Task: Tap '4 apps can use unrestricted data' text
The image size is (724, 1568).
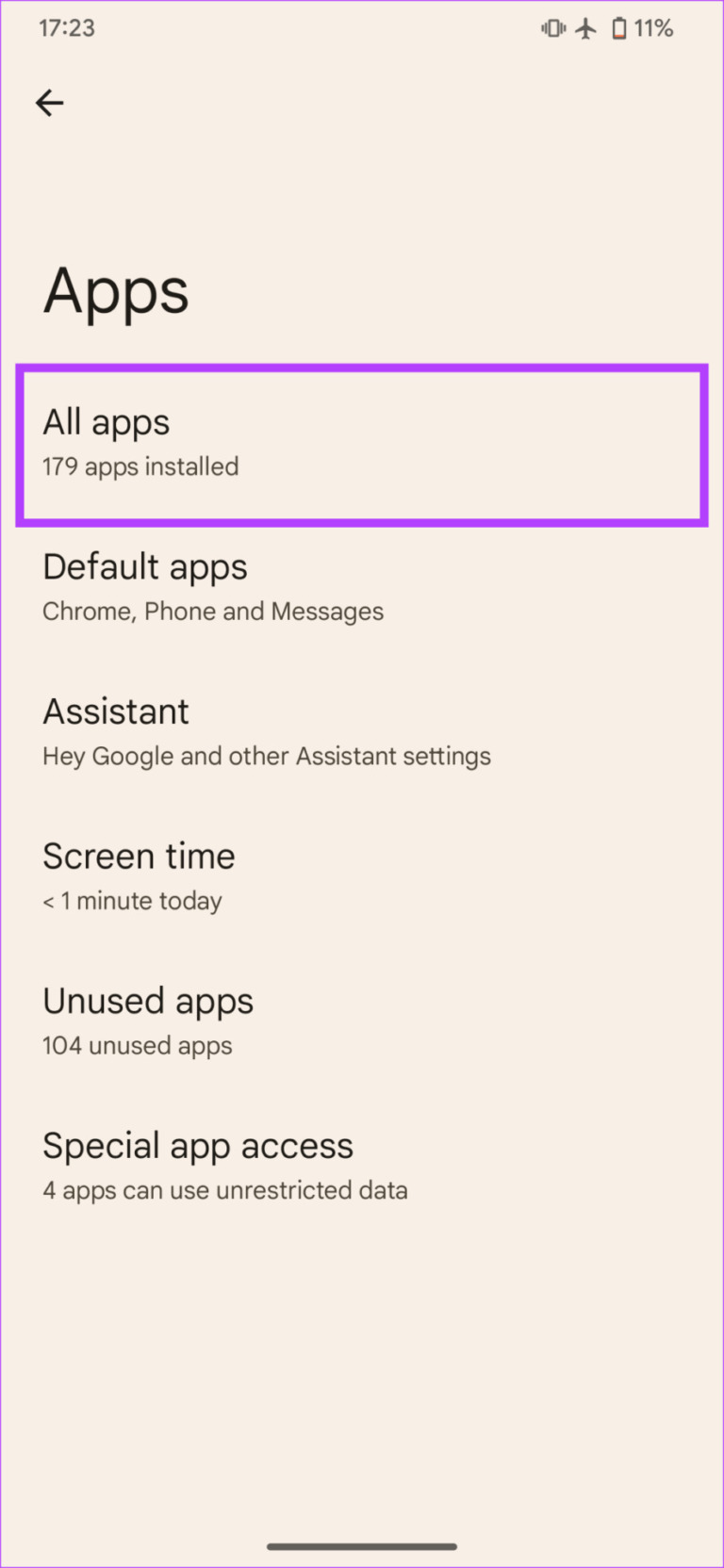Action: pyautogui.click(x=224, y=1189)
